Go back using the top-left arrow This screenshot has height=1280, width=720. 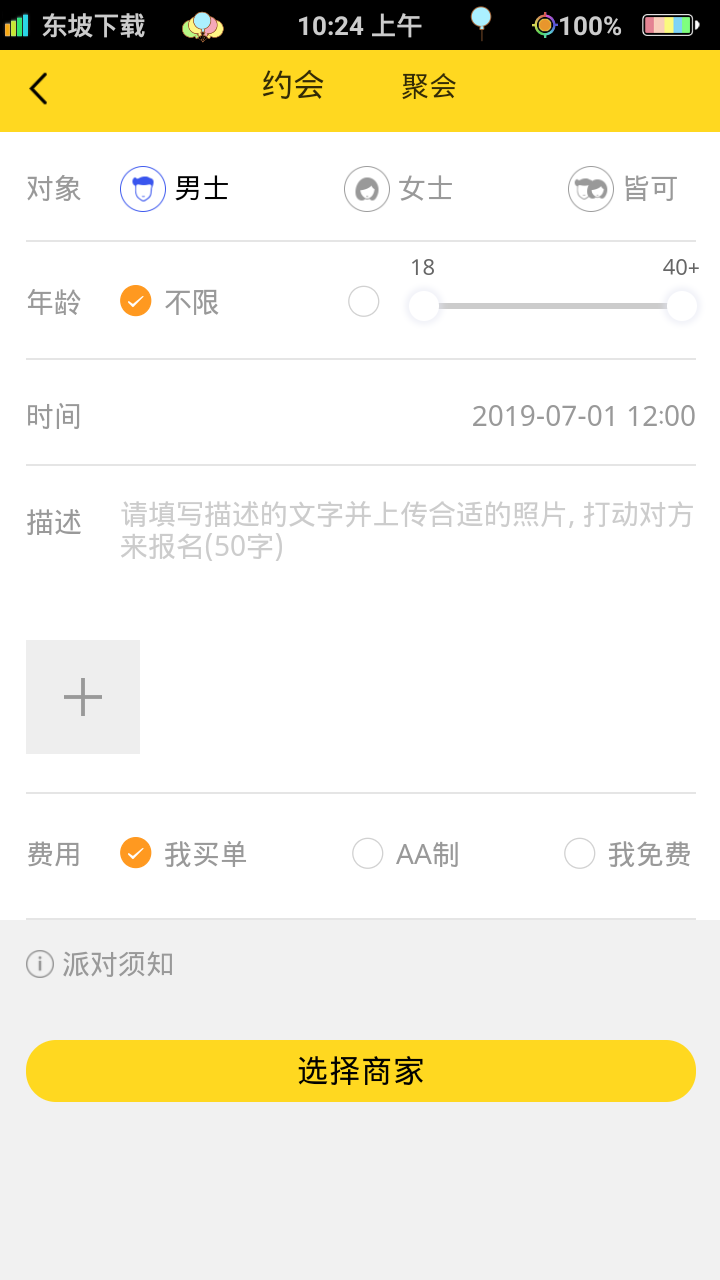39,89
